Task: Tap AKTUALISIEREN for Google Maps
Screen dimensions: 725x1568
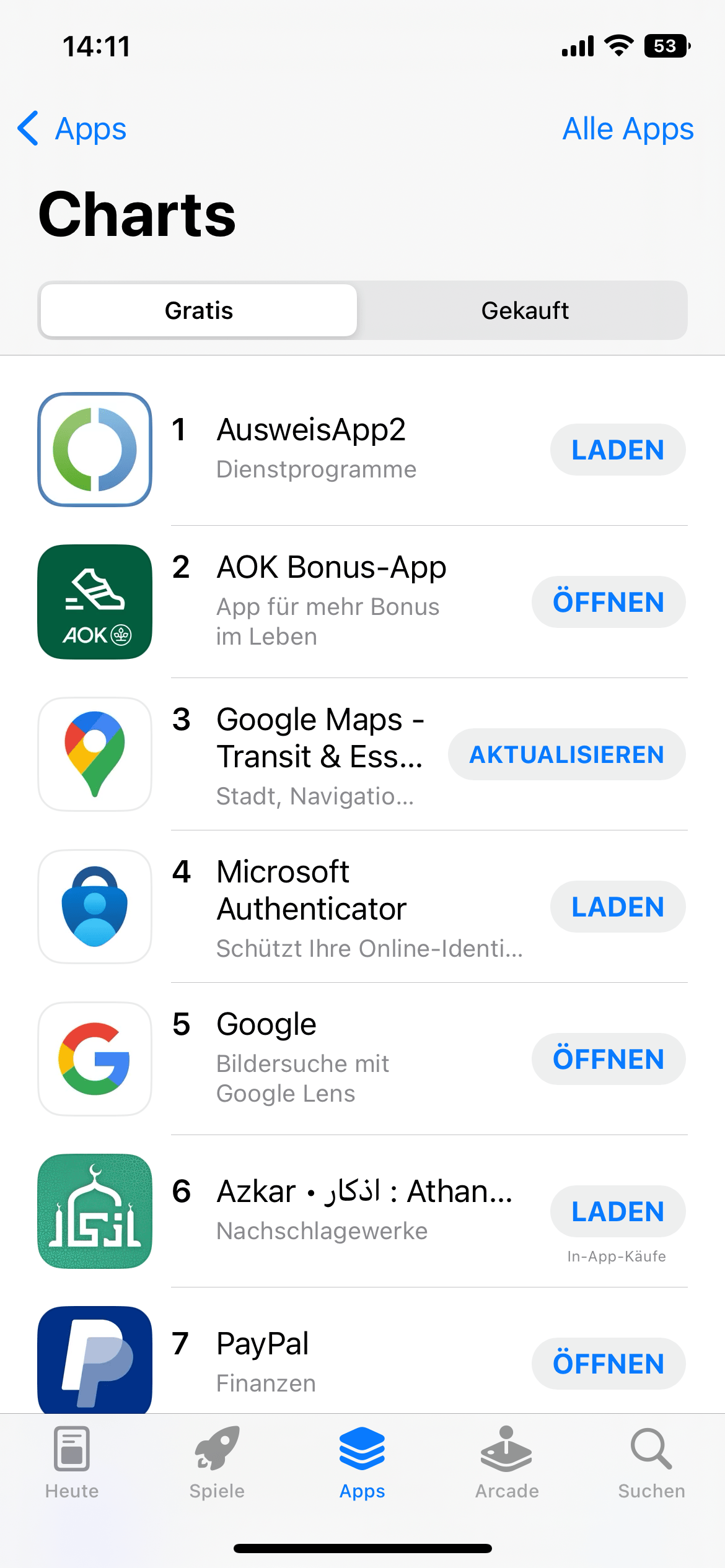Action: point(566,754)
